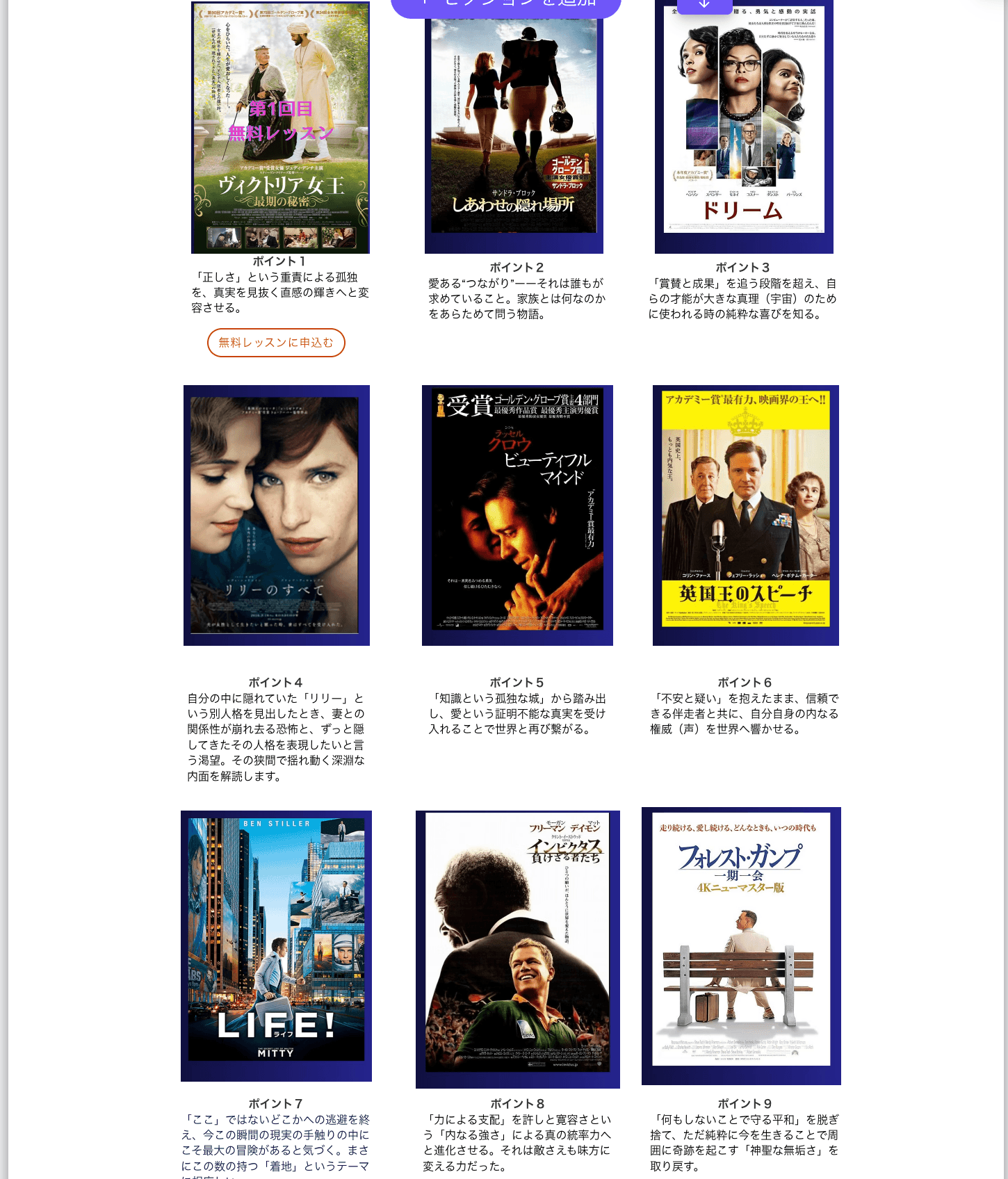The image size is (1008, 1179).
Task: Select the リリーのすべて poster tile
Action: [276, 515]
